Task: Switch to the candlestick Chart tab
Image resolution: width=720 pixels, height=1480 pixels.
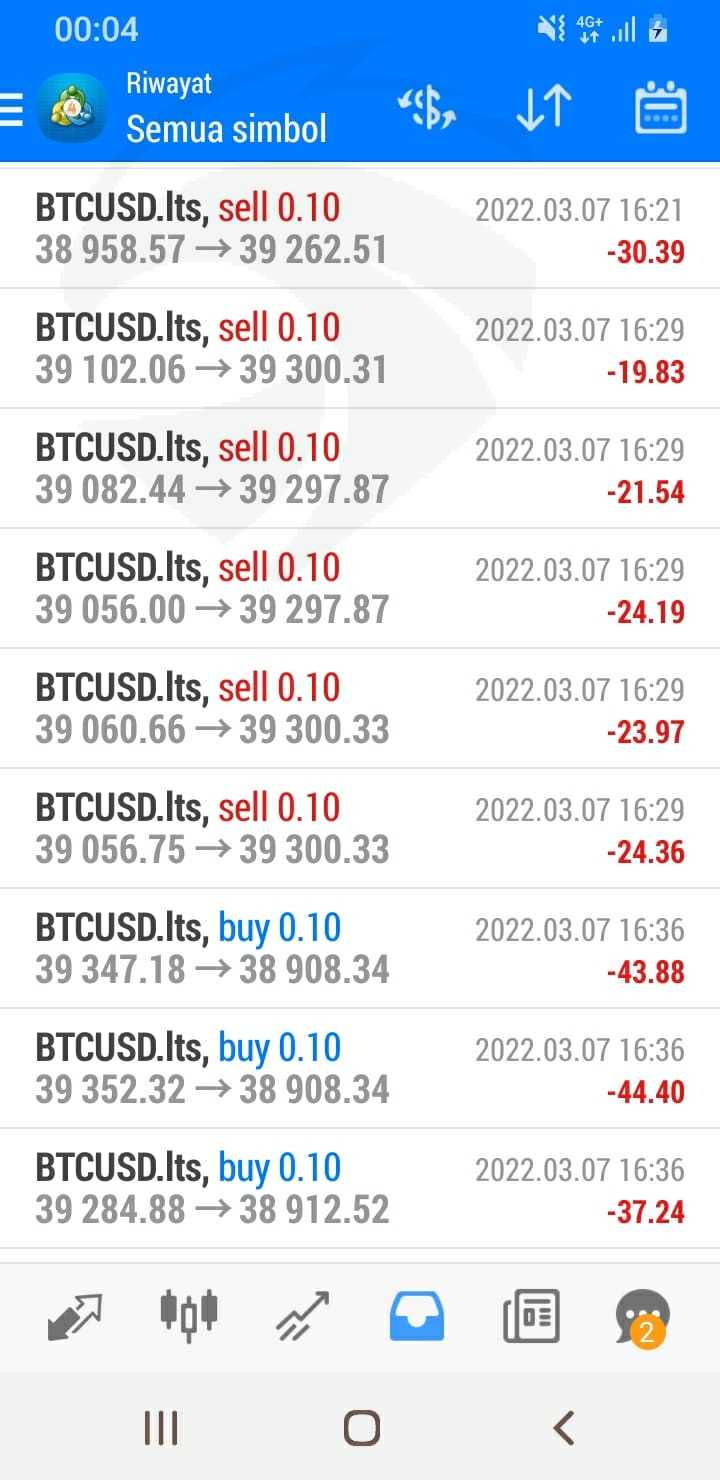Action: pyautogui.click(x=189, y=1316)
